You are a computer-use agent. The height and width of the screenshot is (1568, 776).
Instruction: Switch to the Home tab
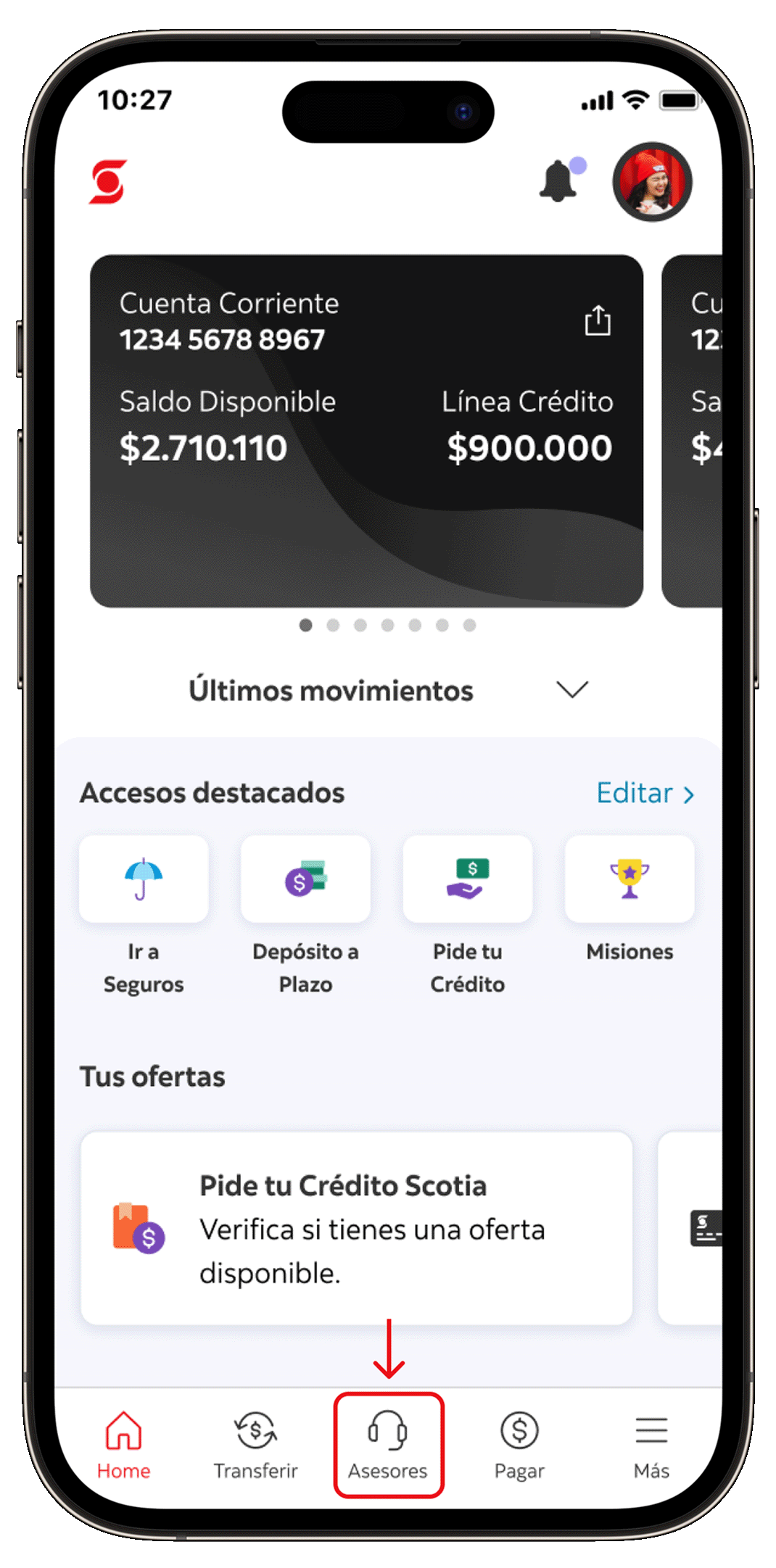click(x=123, y=1432)
